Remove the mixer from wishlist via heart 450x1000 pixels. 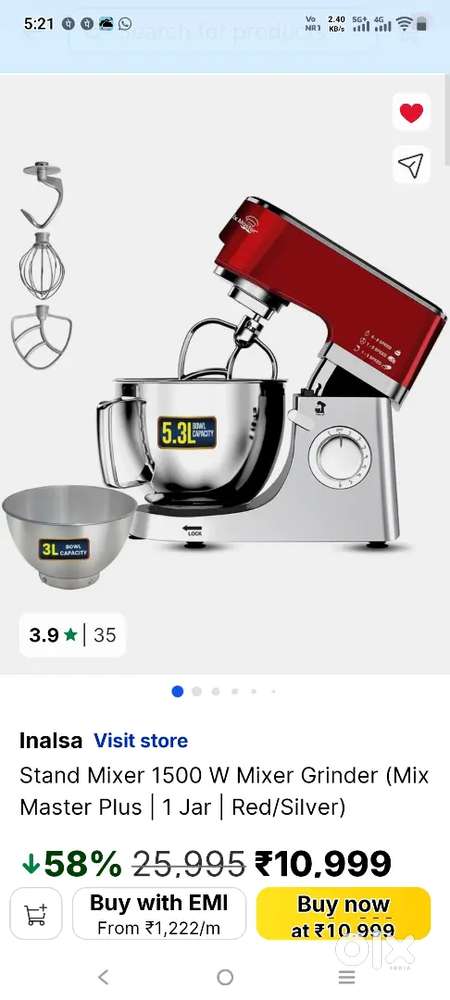click(411, 113)
